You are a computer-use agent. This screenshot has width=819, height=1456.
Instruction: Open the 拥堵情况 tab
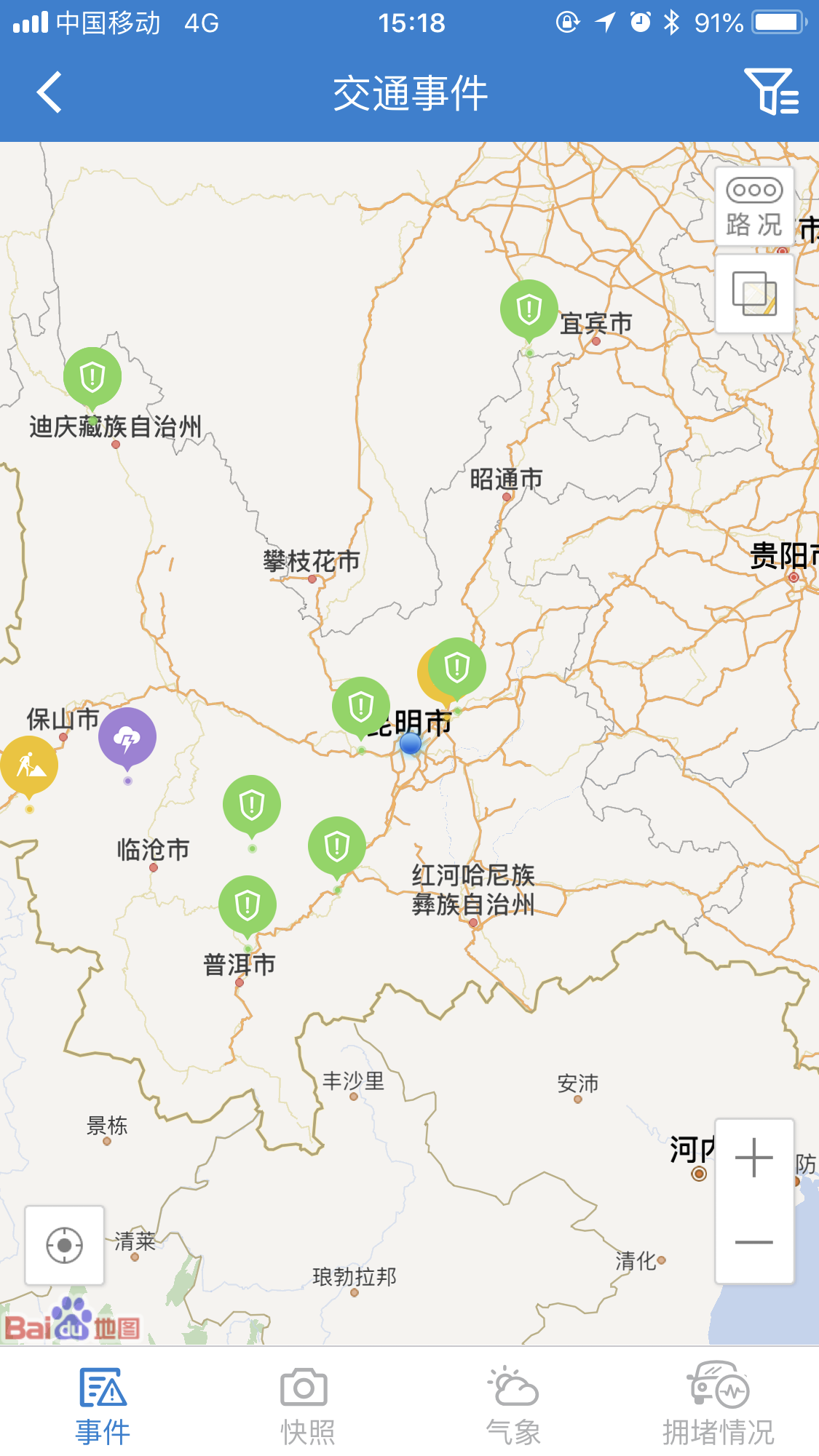717,1404
